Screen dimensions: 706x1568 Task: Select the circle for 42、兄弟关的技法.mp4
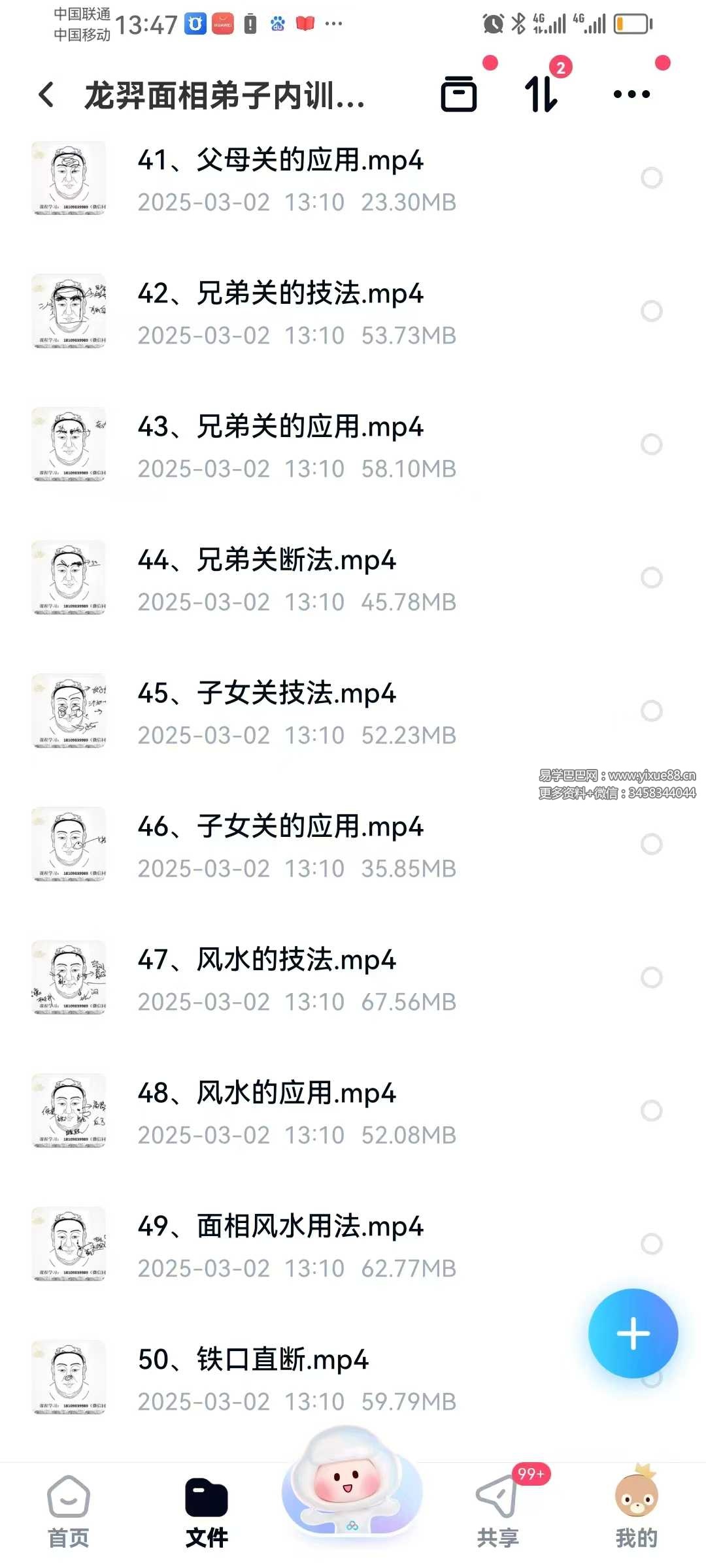[651, 311]
